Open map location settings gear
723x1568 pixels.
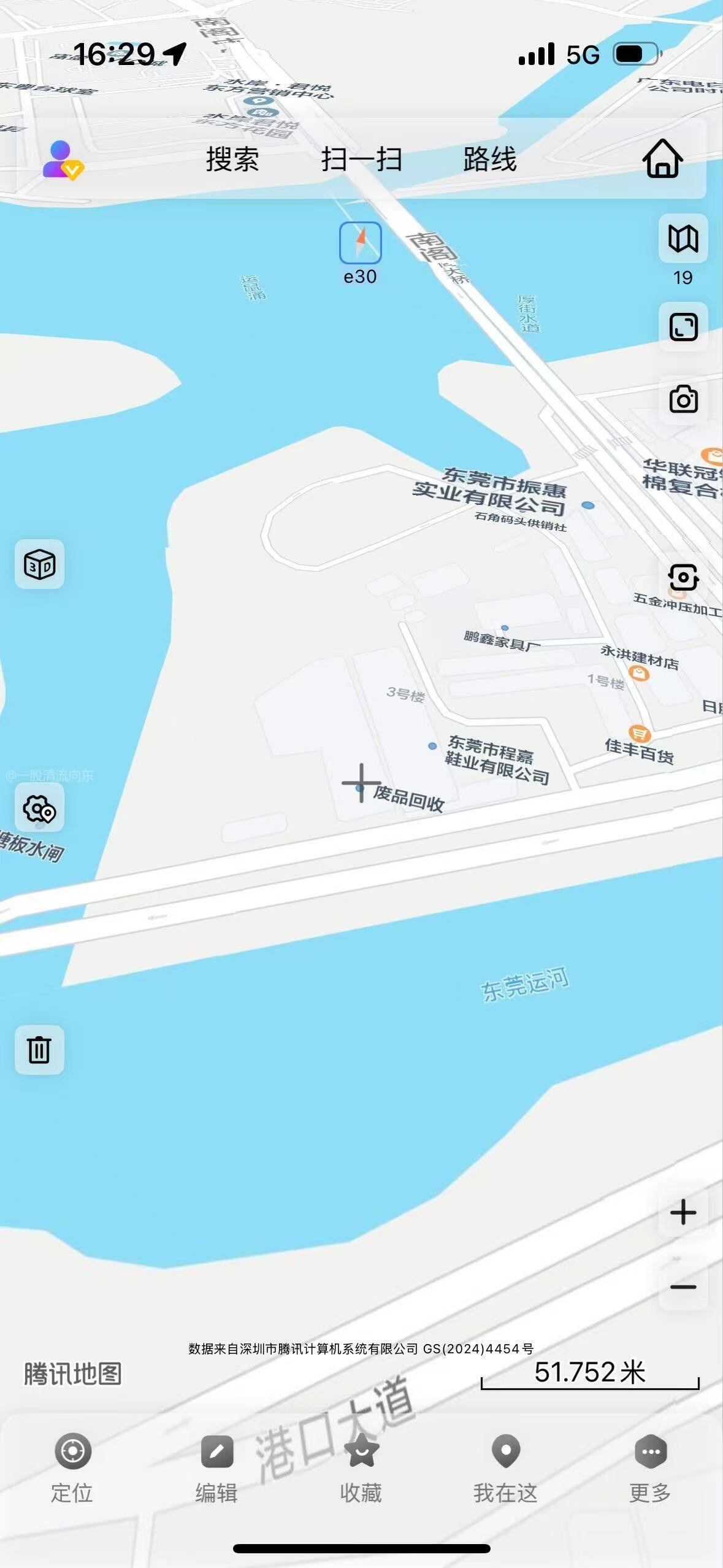click(40, 809)
